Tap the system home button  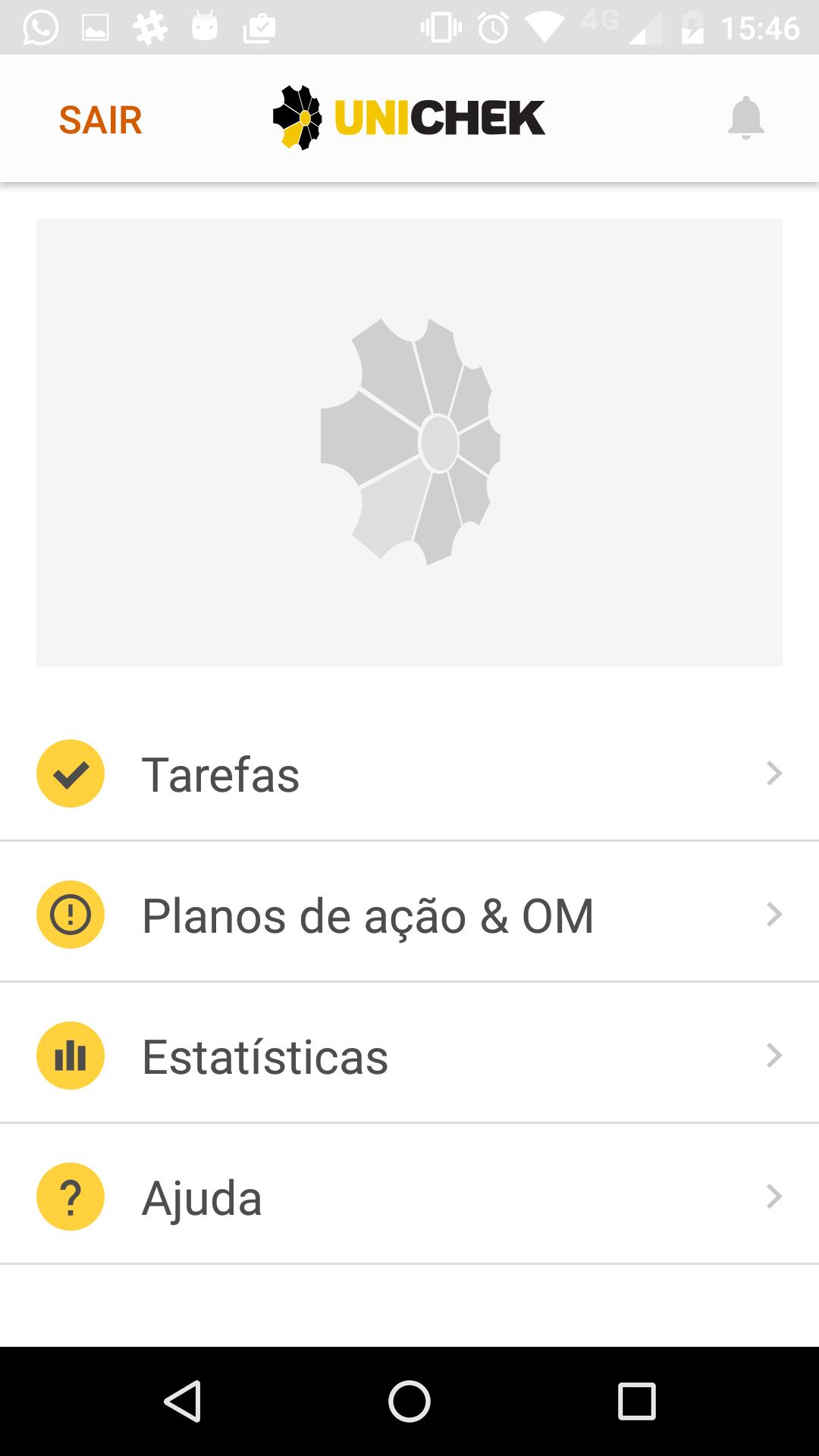pyautogui.click(x=409, y=1401)
